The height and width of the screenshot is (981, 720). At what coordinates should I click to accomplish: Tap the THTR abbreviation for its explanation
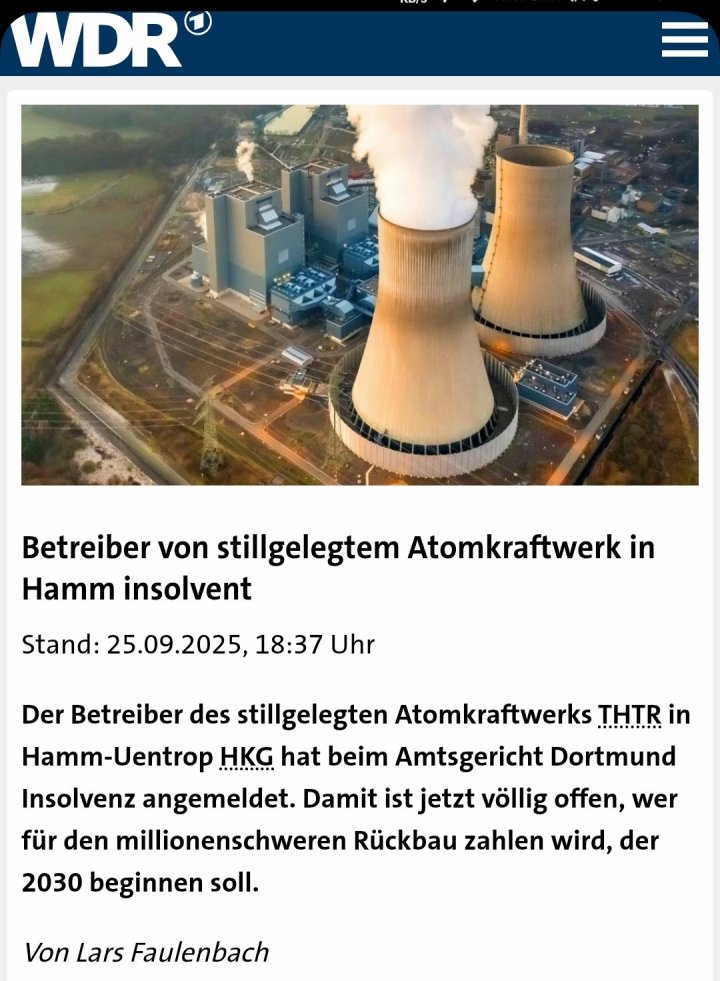629,716
